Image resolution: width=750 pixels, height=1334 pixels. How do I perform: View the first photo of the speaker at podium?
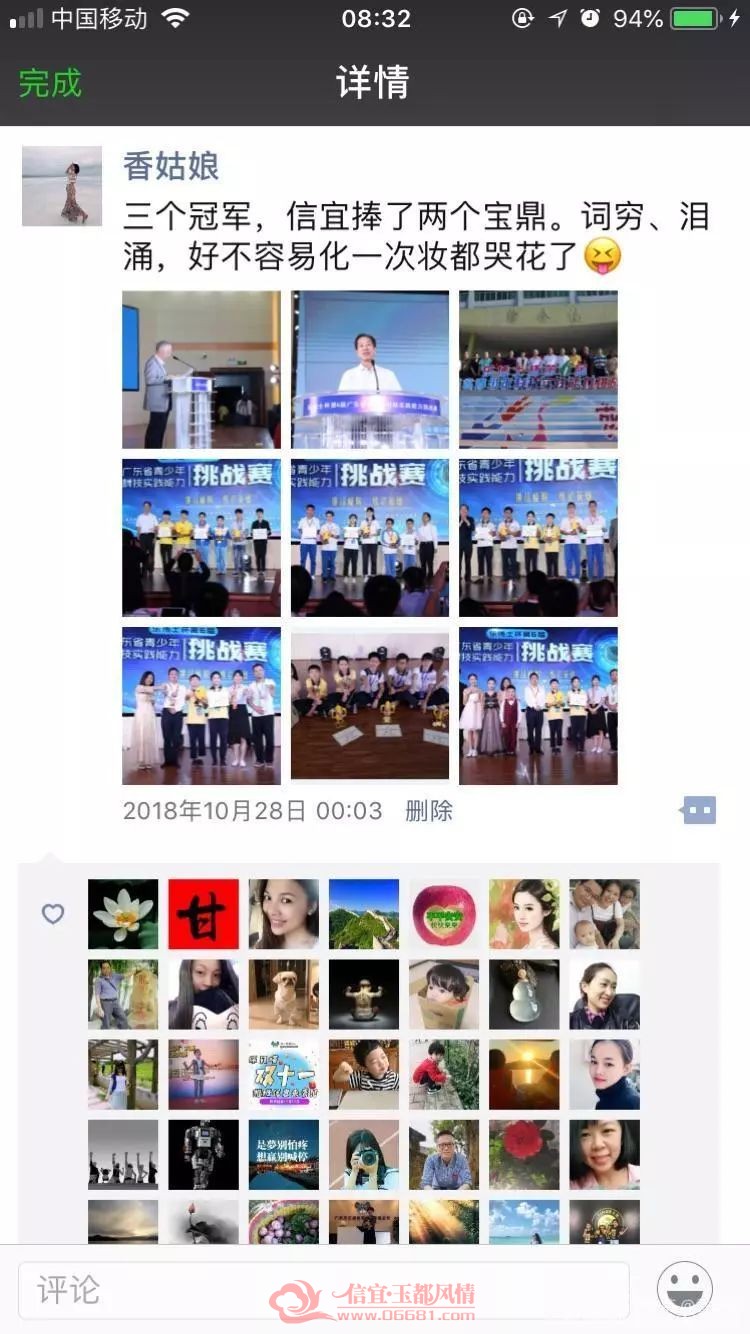click(x=201, y=369)
